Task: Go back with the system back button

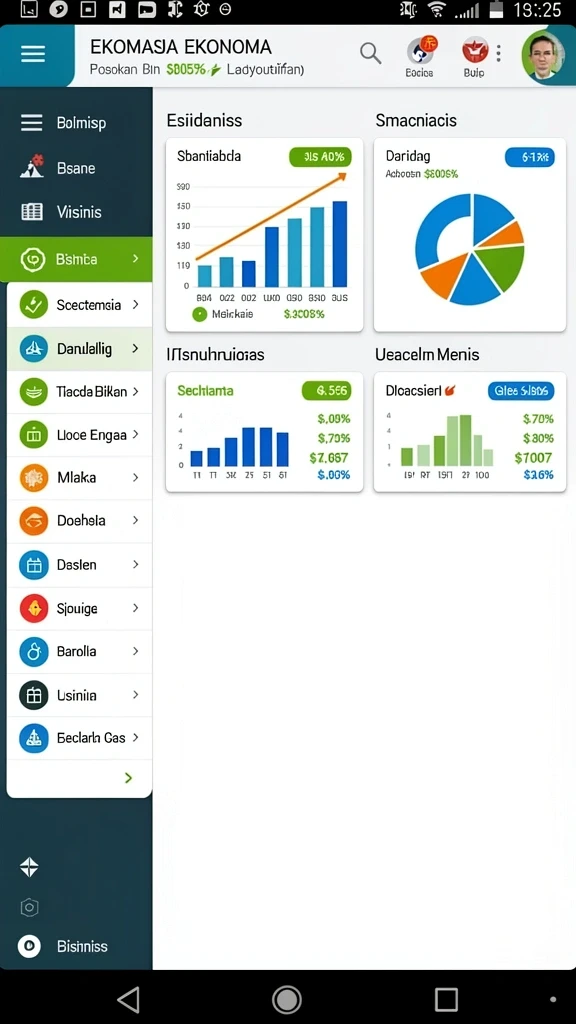Action: point(129,999)
